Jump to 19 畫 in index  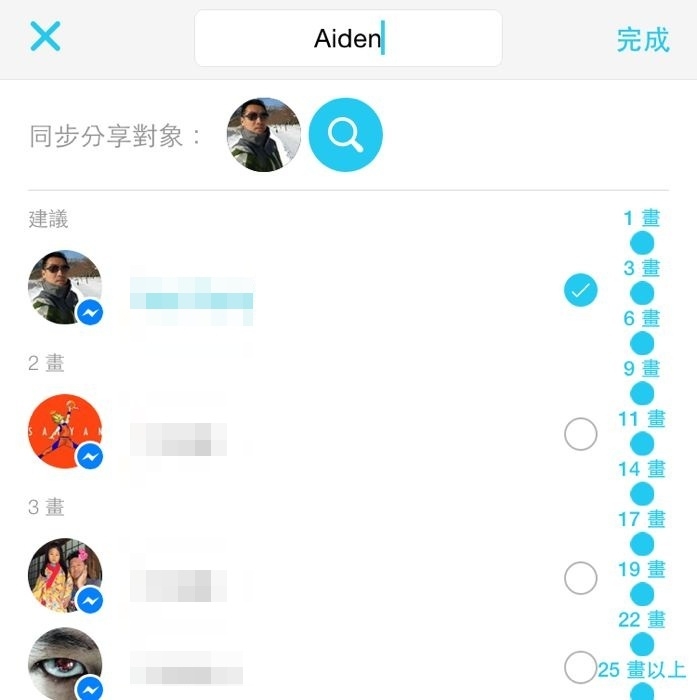click(641, 569)
